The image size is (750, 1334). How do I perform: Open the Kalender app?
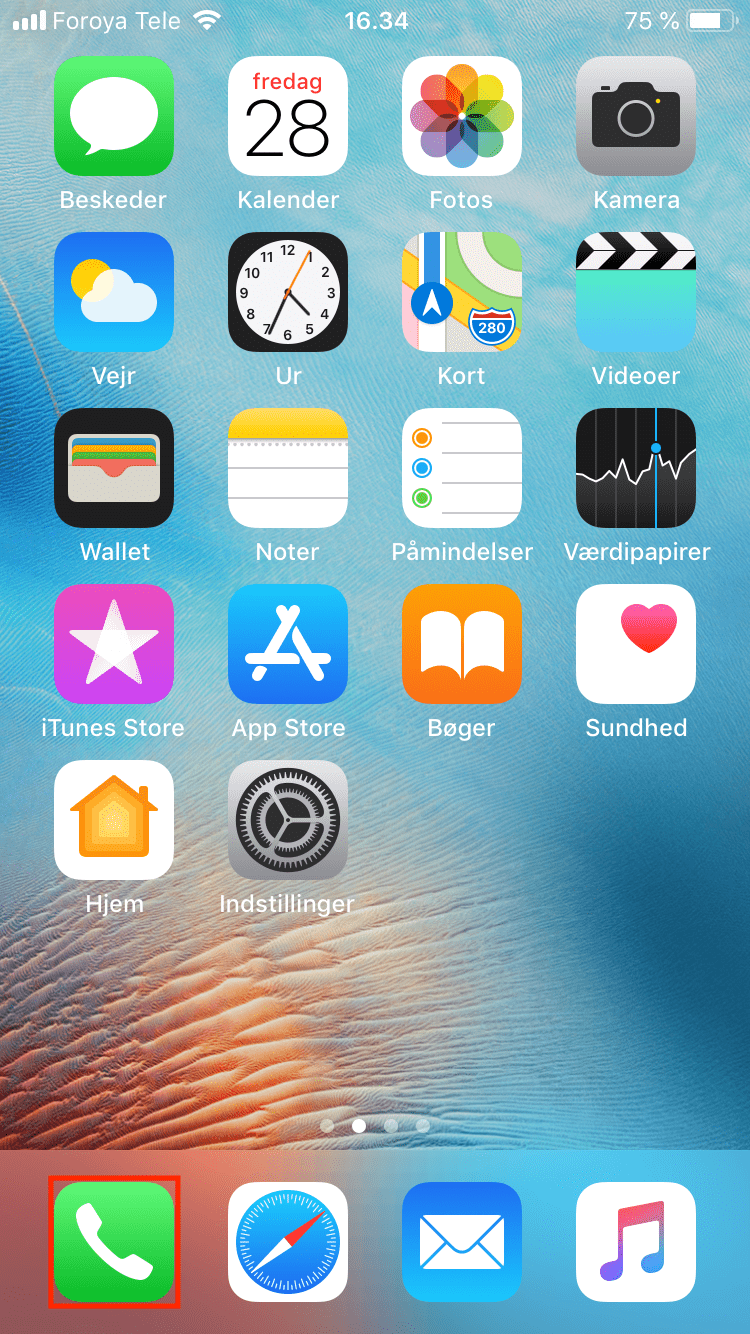coord(287,116)
